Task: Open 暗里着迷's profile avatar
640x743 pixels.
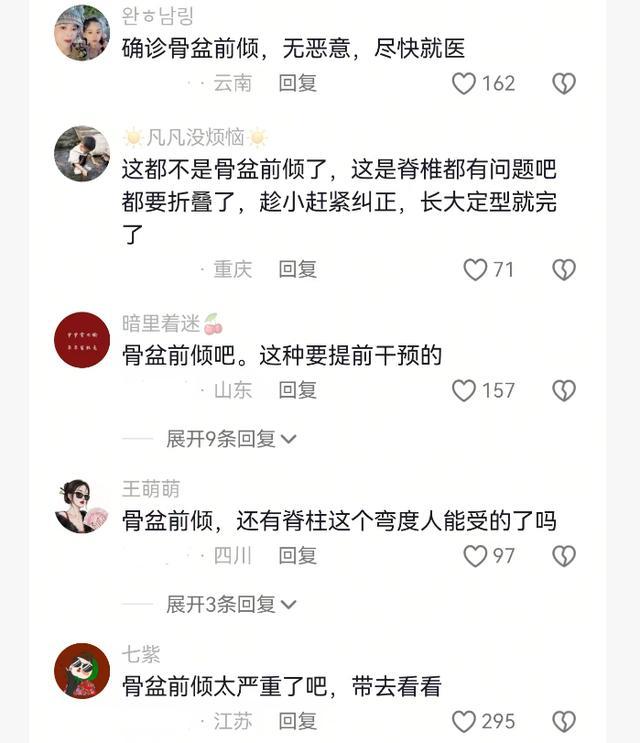Action: [x=82, y=340]
